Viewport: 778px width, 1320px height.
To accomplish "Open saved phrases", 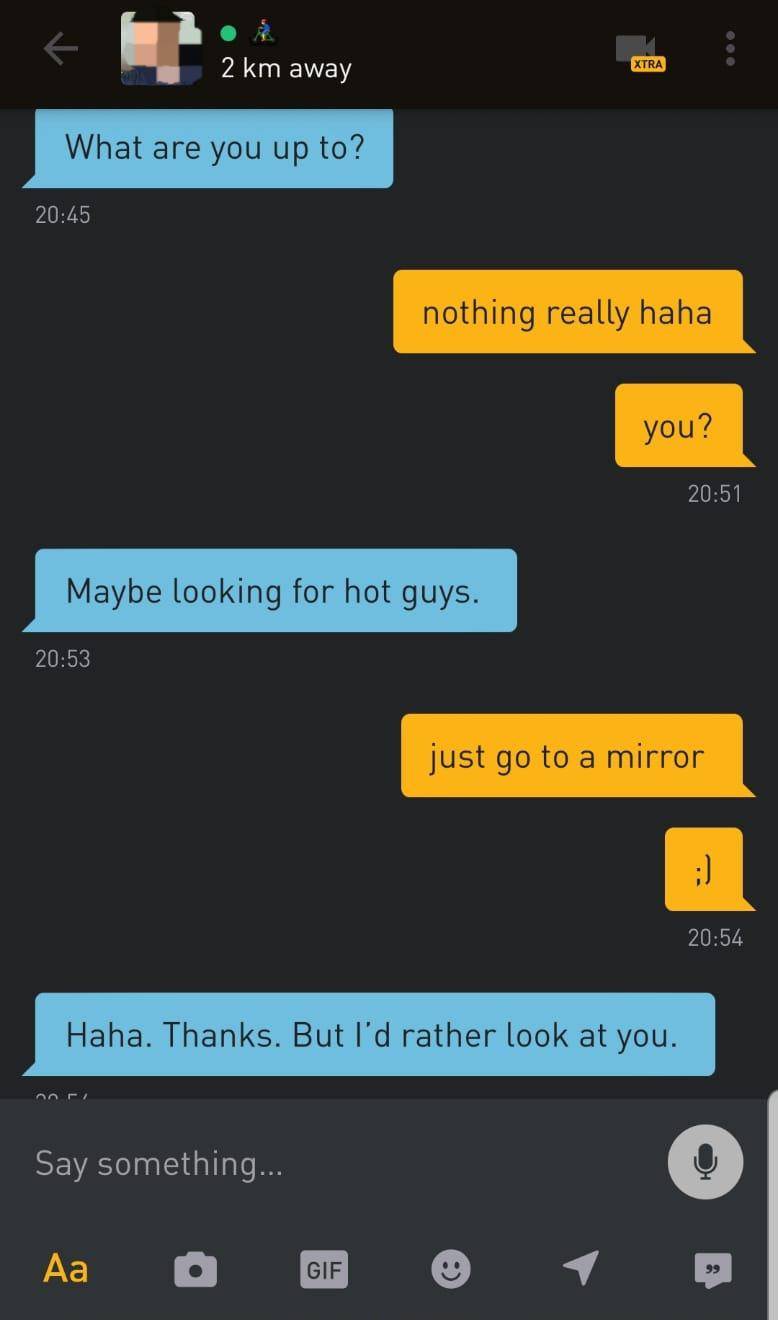I will 712,1269.
